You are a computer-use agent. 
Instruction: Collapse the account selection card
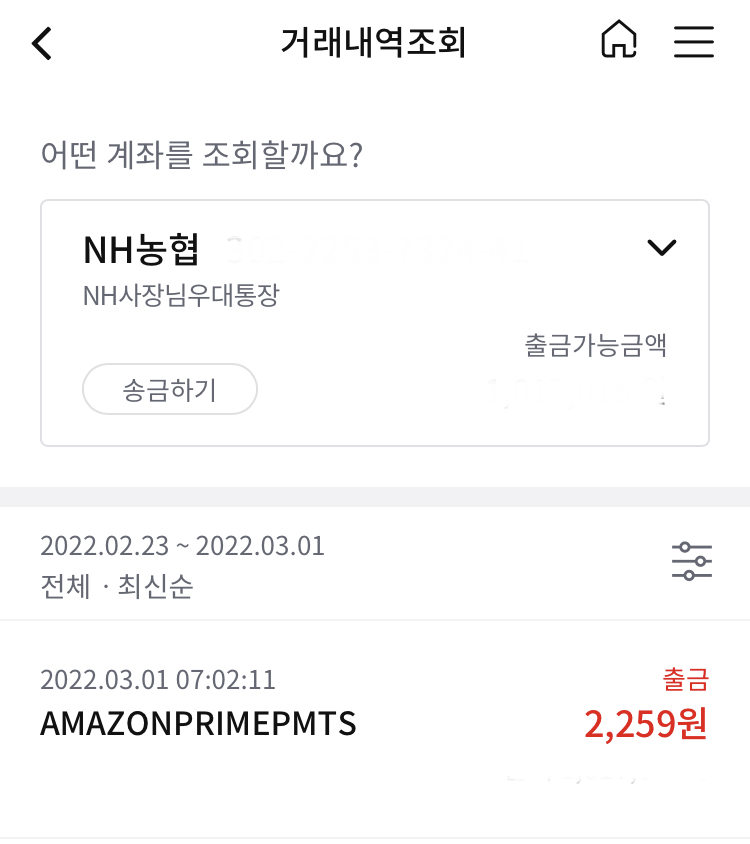[661, 247]
